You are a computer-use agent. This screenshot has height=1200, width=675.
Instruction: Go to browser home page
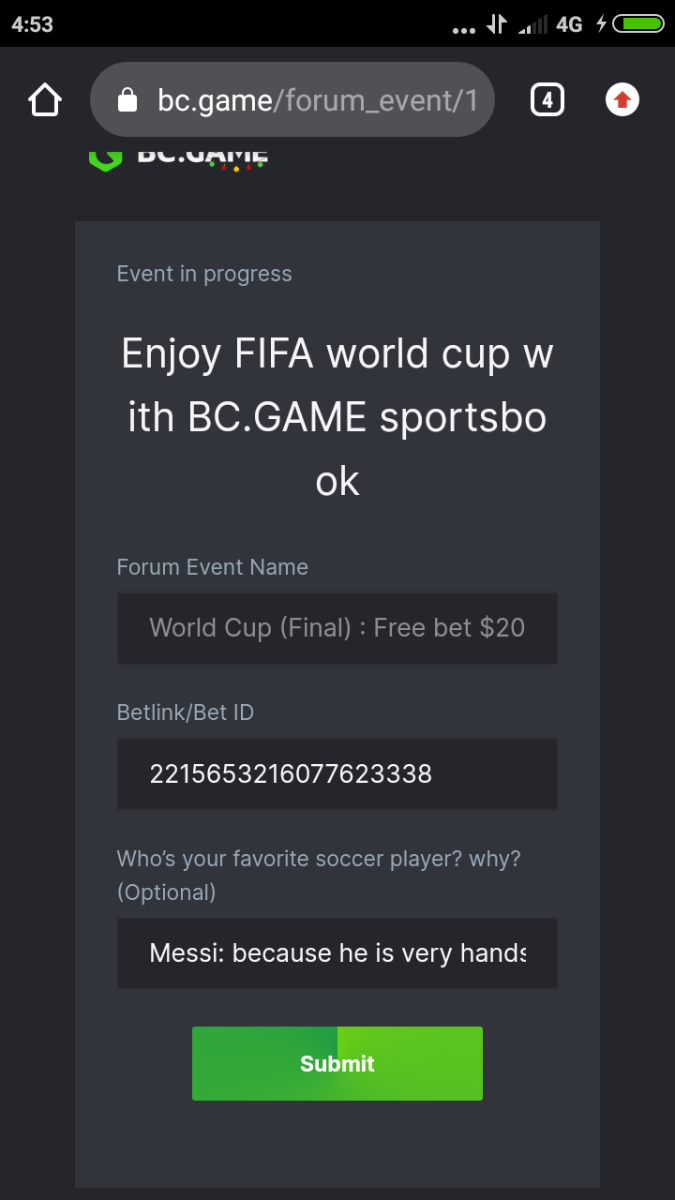pyautogui.click(x=45, y=100)
